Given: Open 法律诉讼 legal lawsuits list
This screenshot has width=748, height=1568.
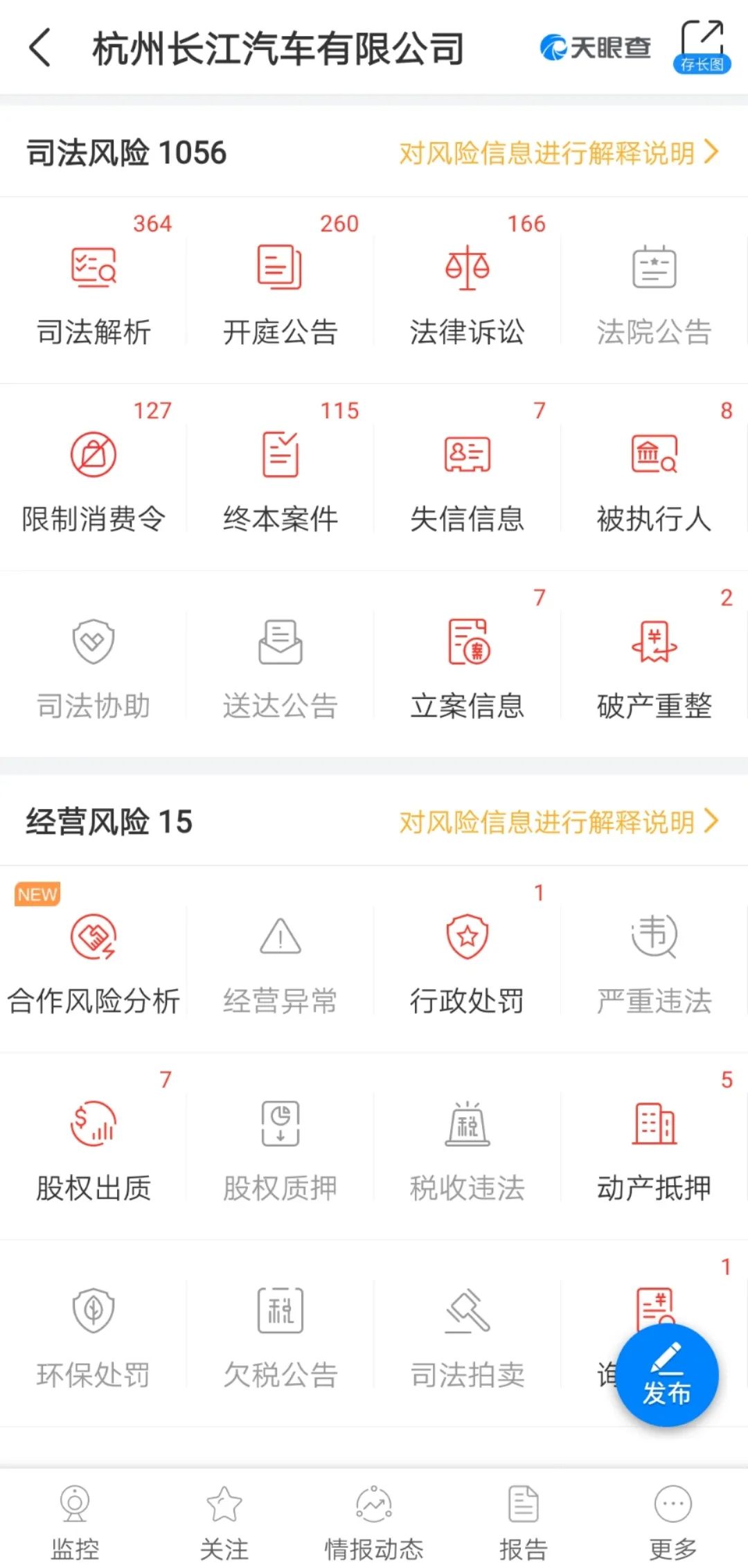Looking at the screenshot, I should 467,291.
